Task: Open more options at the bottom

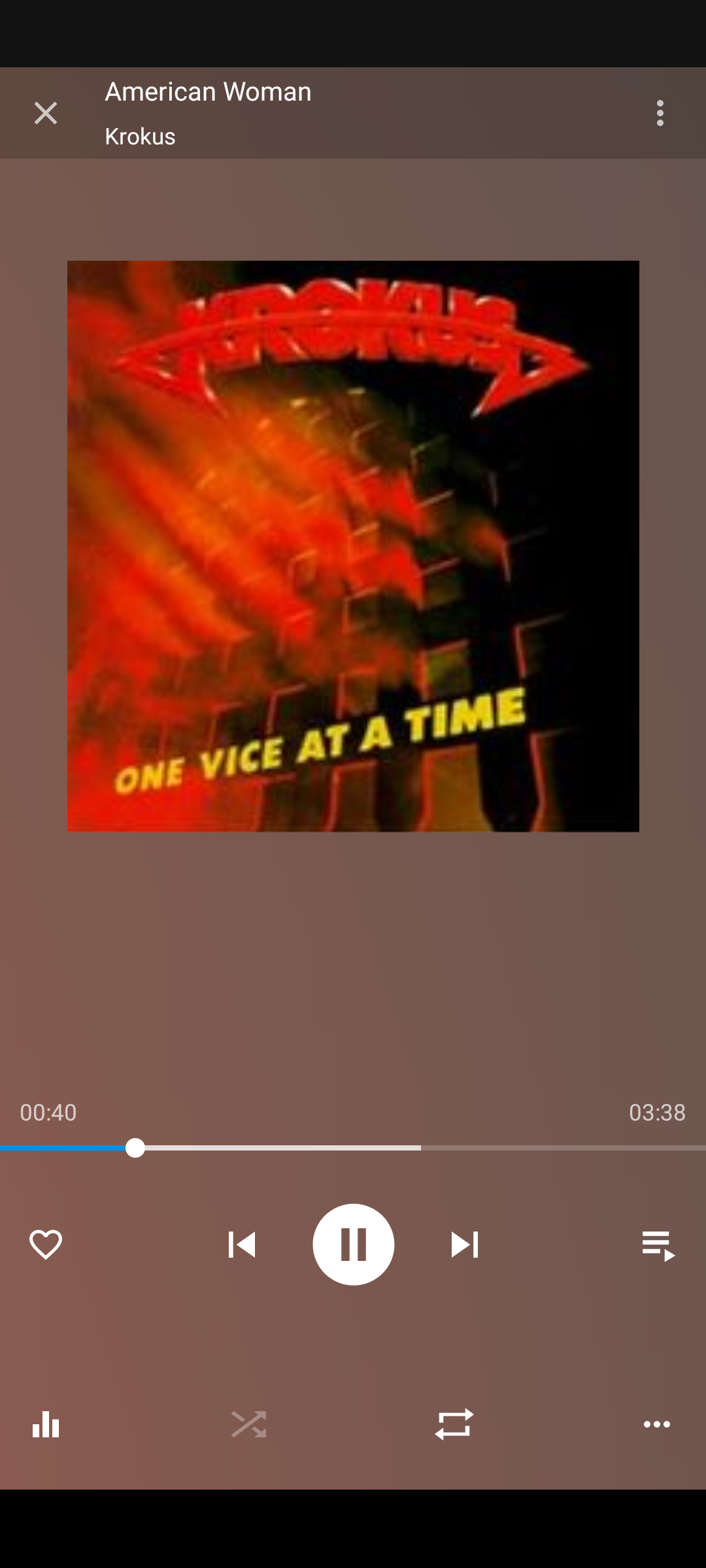Action: [657, 1424]
